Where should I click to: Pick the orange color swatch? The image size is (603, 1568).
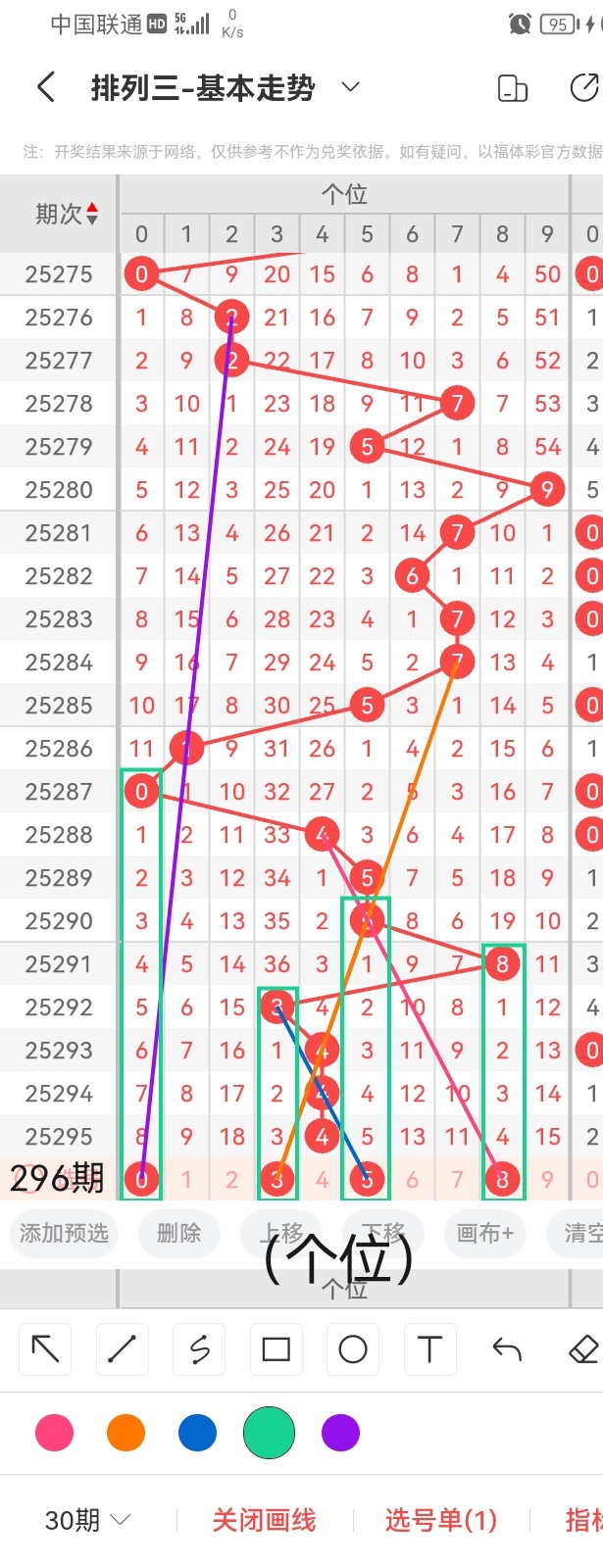pos(126,1433)
